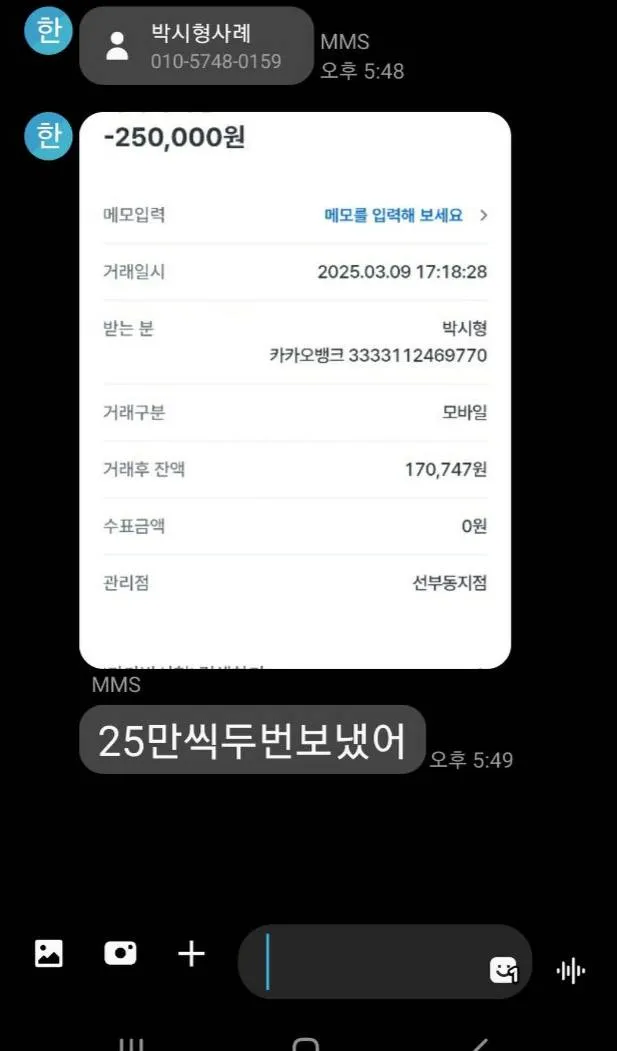The width and height of the screenshot is (617, 1051).
Task: Start a voice message recording
Action: point(570,969)
